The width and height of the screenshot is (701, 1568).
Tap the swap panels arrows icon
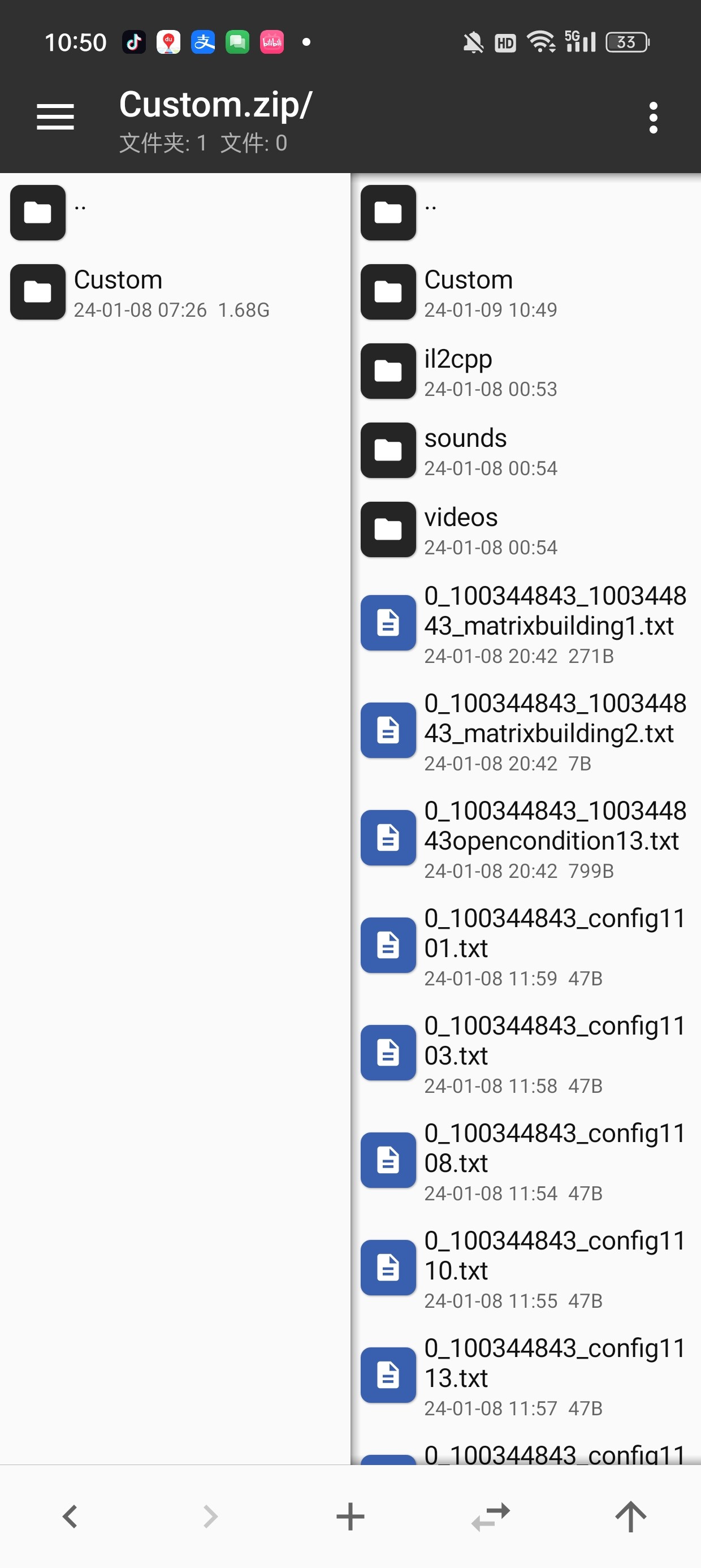coord(491,1517)
